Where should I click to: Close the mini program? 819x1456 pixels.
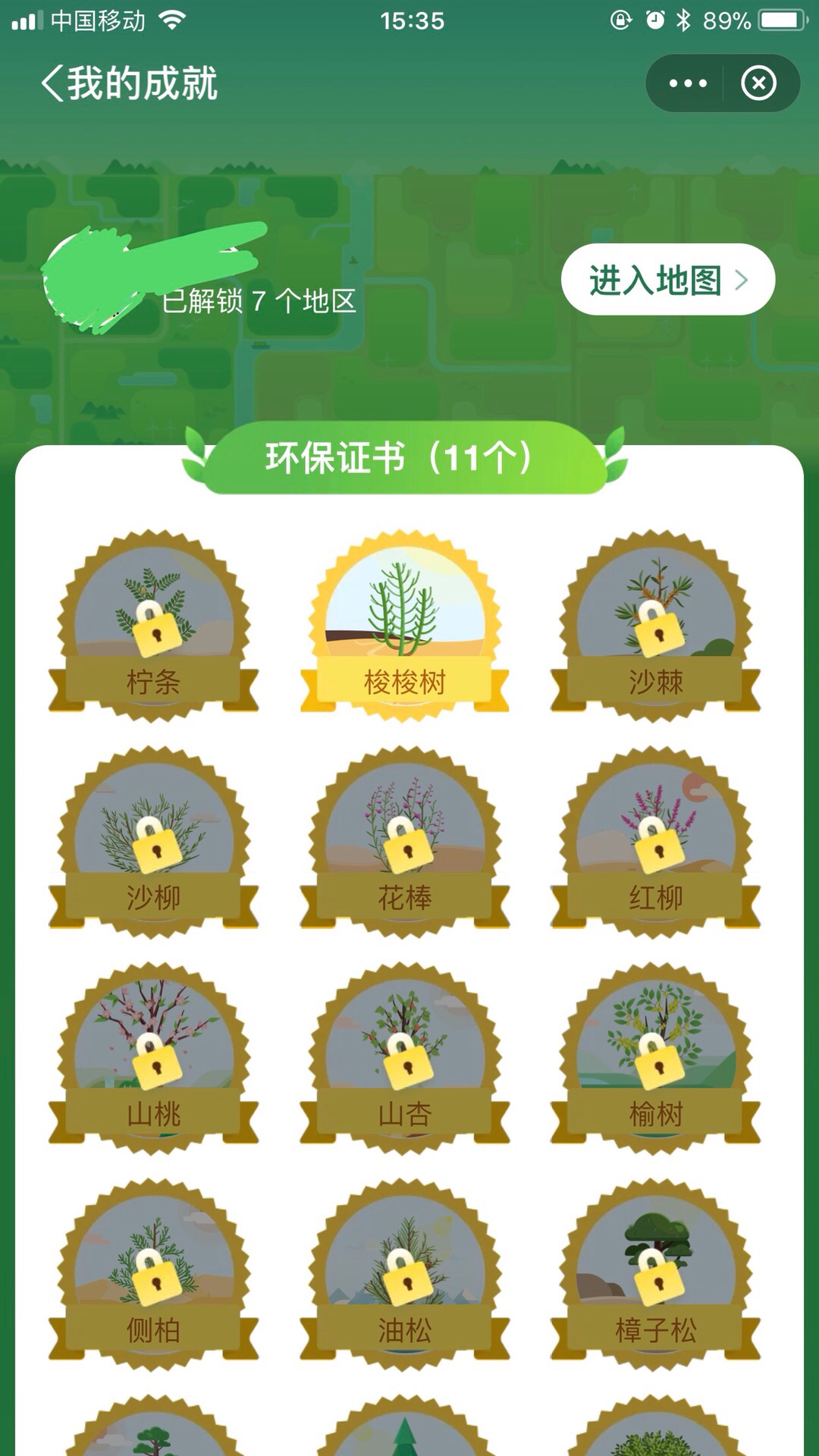click(x=758, y=83)
